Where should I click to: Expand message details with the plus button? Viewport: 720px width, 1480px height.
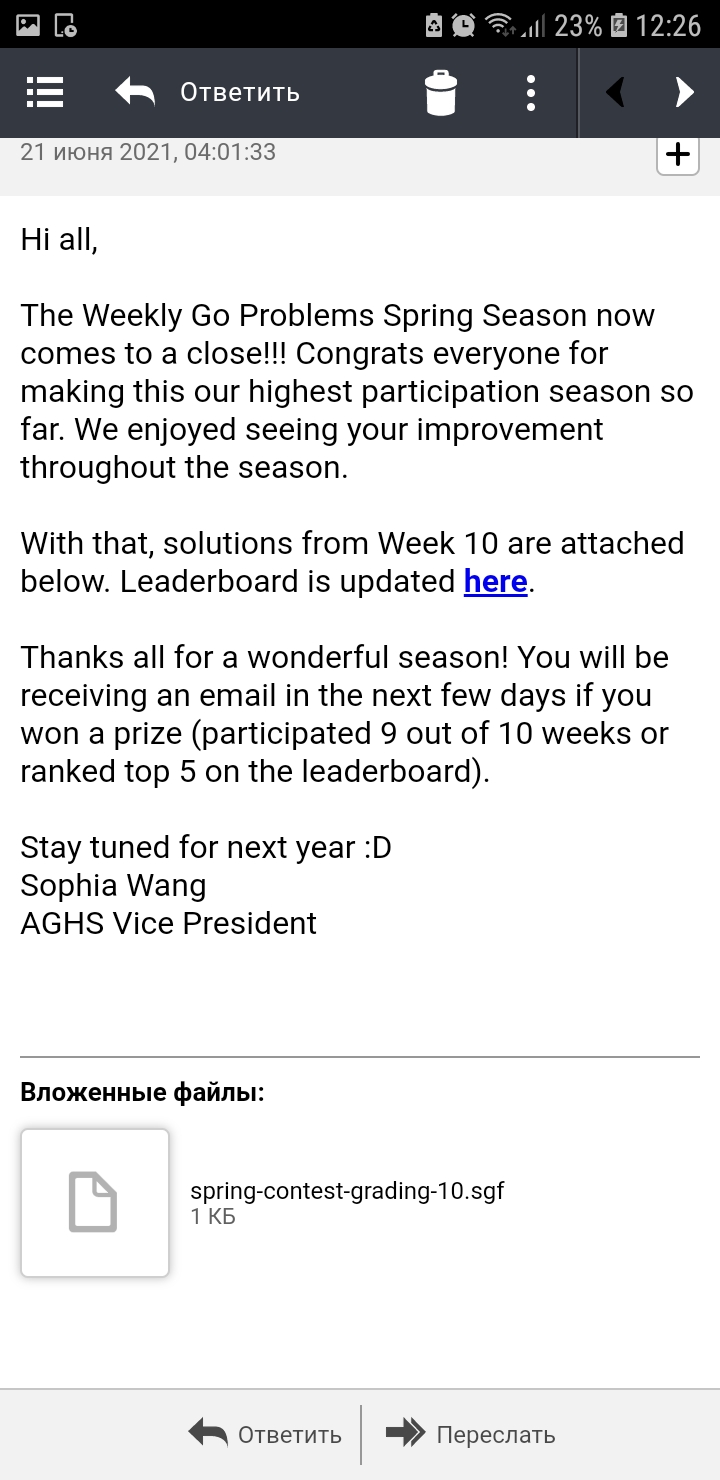(x=677, y=155)
